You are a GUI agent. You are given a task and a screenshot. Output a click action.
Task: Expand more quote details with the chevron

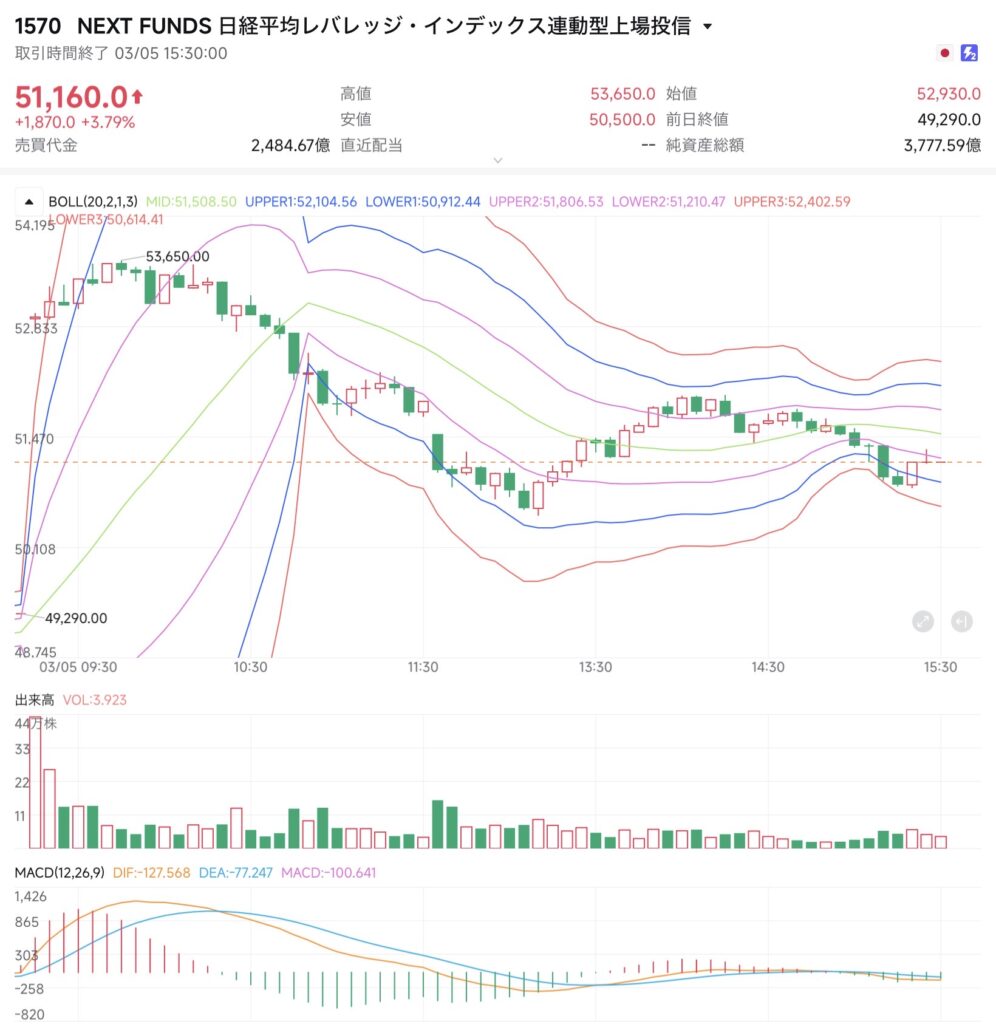pyautogui.click(x=498, y=160)
